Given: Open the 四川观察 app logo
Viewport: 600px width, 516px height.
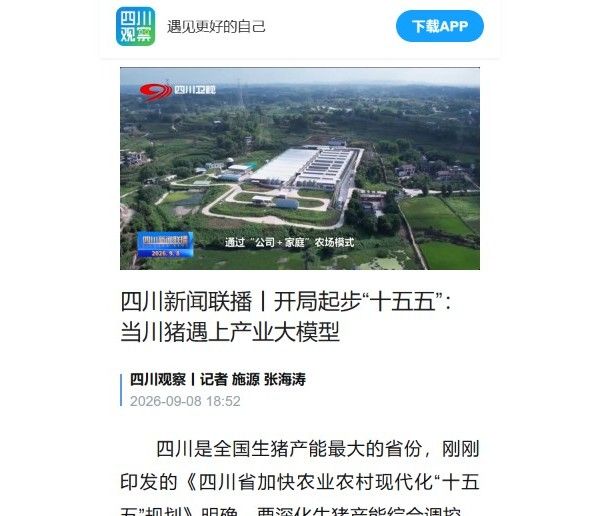Looking at the screenshot, I should 136,26.
